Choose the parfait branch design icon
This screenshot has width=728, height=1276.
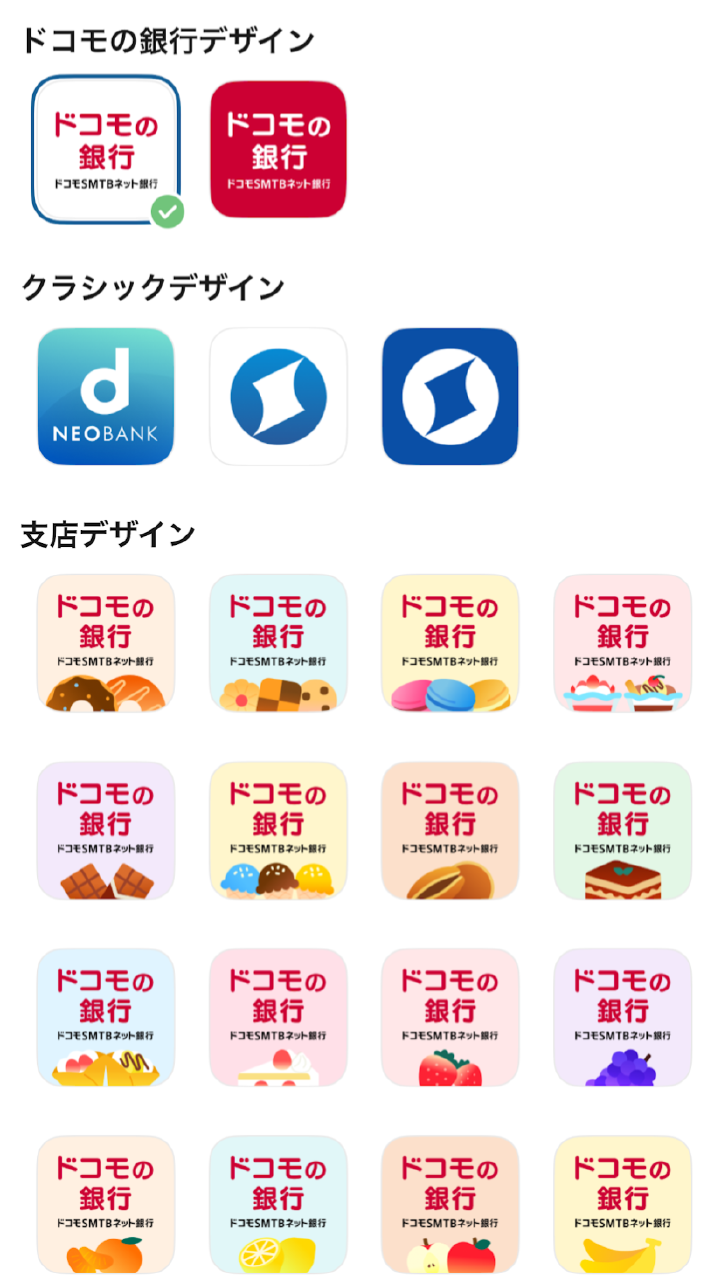tap(623, 643)
